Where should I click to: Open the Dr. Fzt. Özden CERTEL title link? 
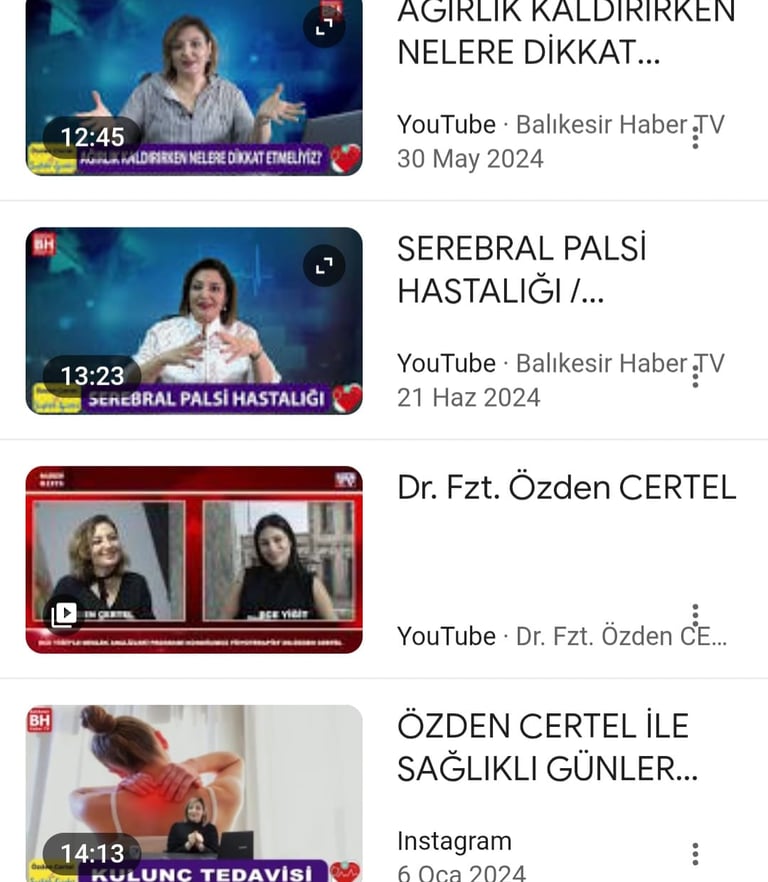(x=566, y=487)
